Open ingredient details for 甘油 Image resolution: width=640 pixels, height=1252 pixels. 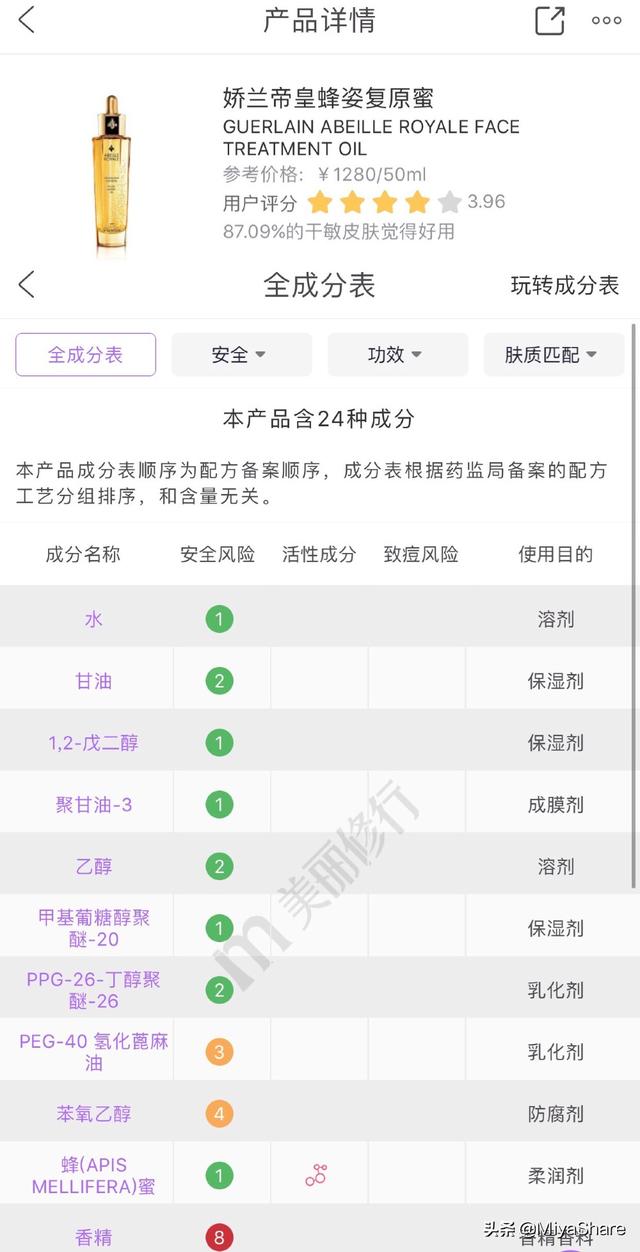click(x=93, y=681)
